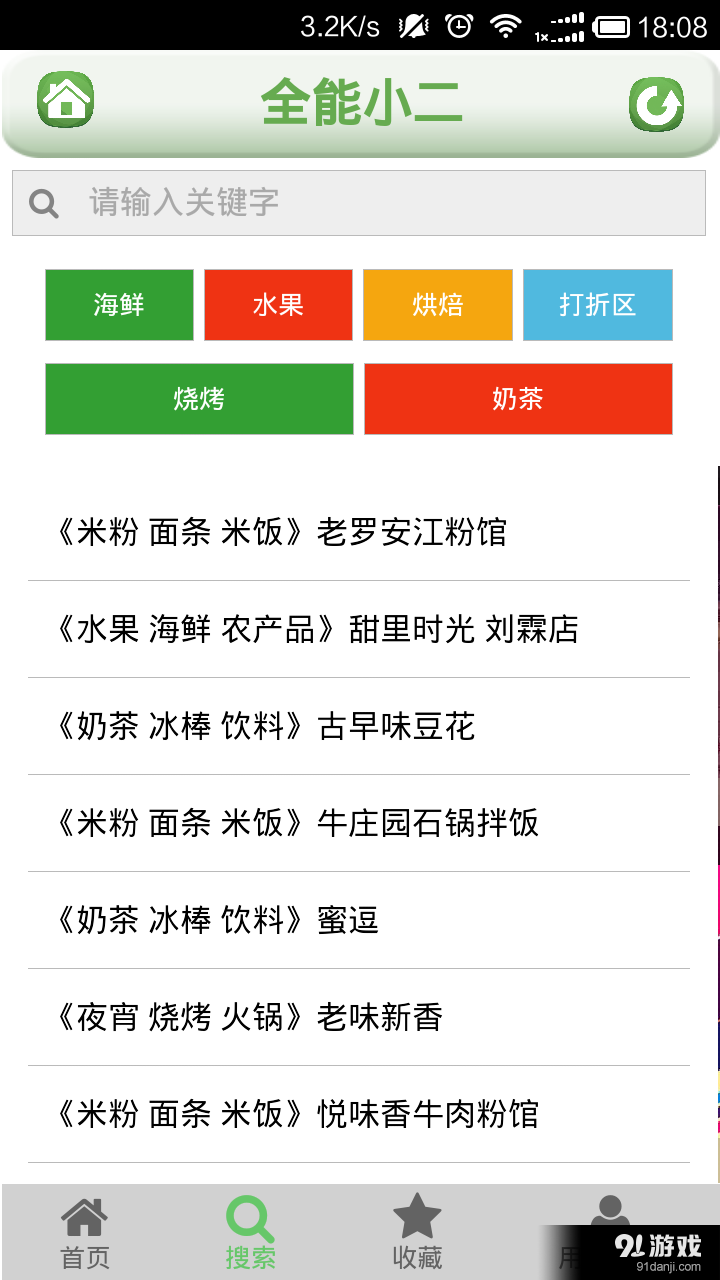Image resolution: width=720 pixels, height=1280 pixels.
Task: Select the 水果 category button
Action: [278, 305]
